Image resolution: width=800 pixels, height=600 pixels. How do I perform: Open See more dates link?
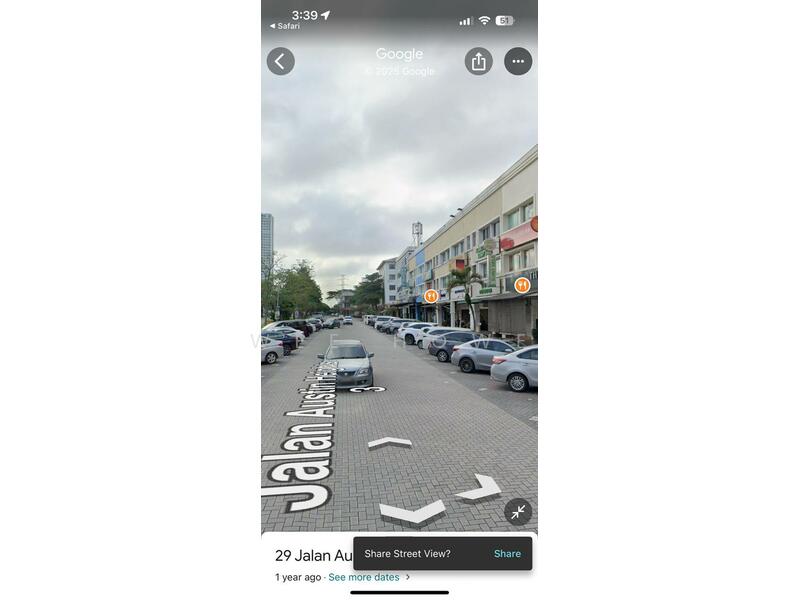pyautogui.click(x=364, y=577)
